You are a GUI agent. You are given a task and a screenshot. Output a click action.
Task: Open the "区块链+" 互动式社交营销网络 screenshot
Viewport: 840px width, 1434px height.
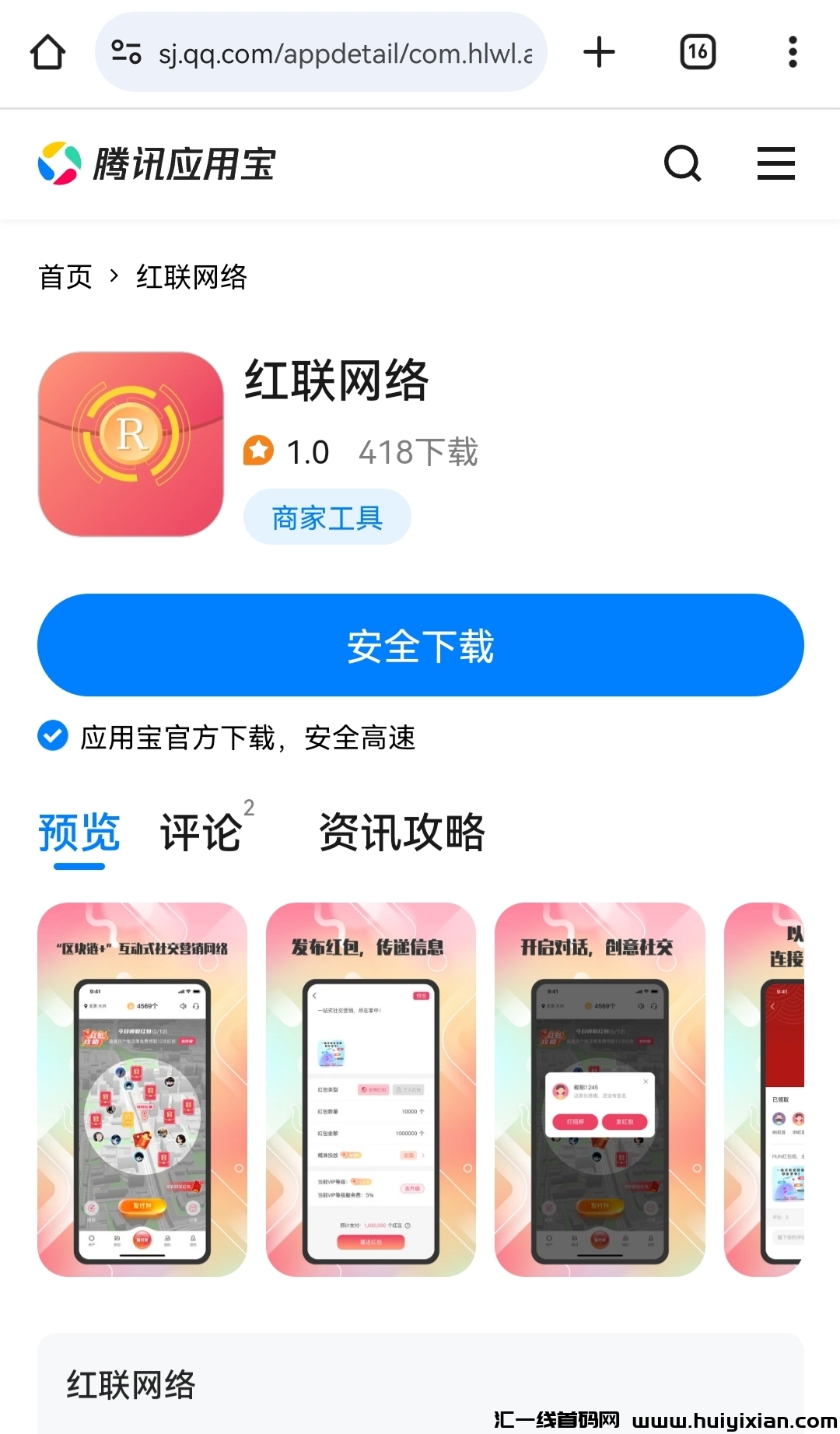pyautogui.click(x=142, y=1089)
